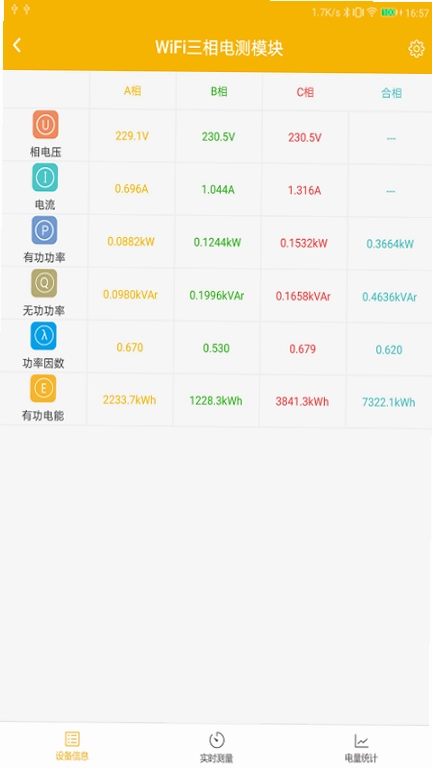Open the 电量统计 tab

[x=361, y=747]
